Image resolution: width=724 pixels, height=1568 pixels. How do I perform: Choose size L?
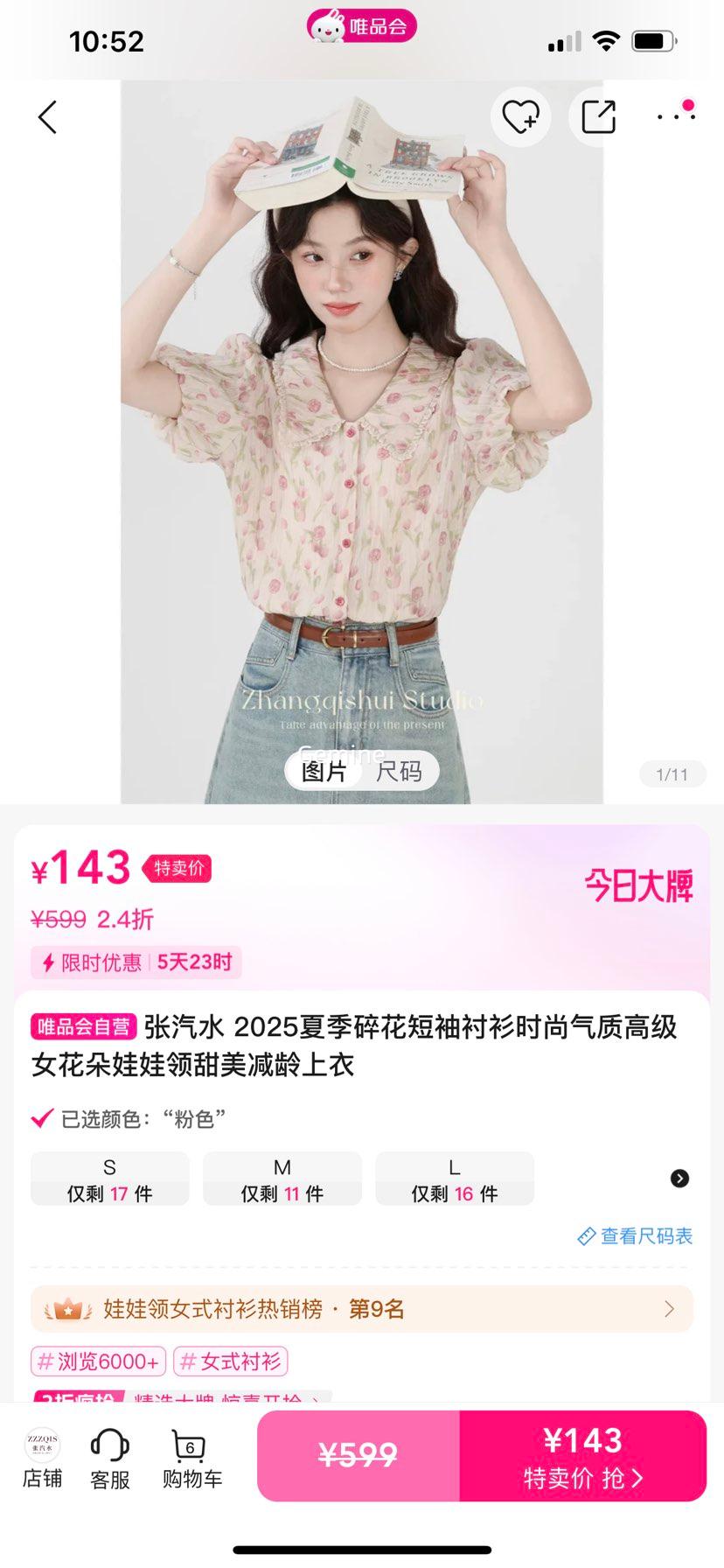(454, 1179)
